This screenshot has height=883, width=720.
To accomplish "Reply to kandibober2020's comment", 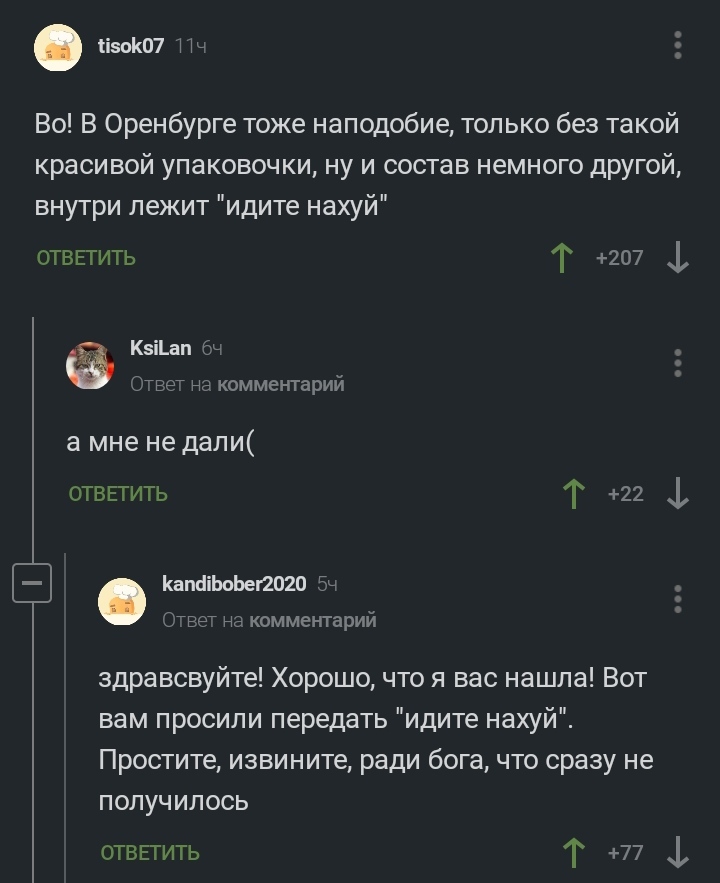I will [150, 853].
